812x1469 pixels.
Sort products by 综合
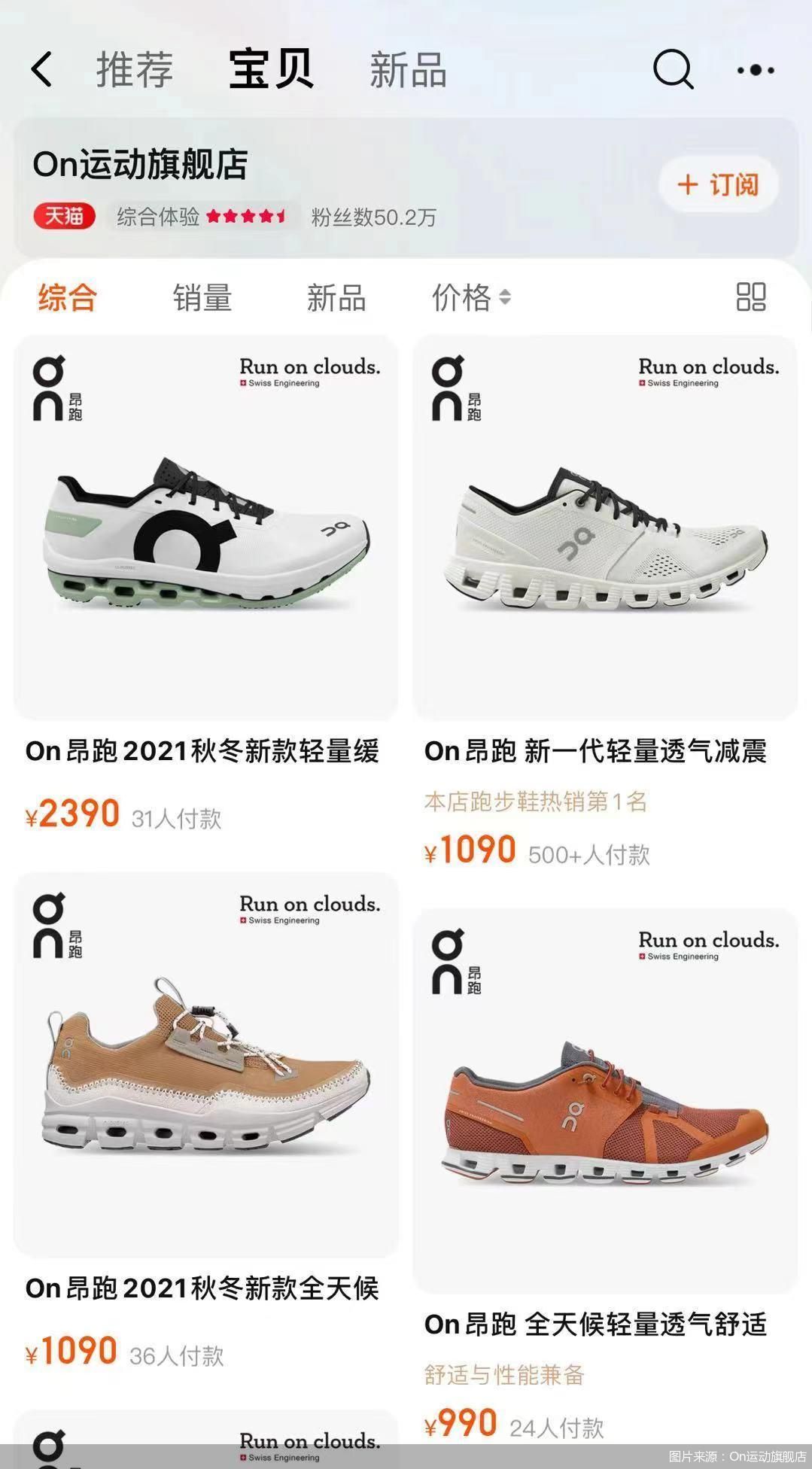68,297
